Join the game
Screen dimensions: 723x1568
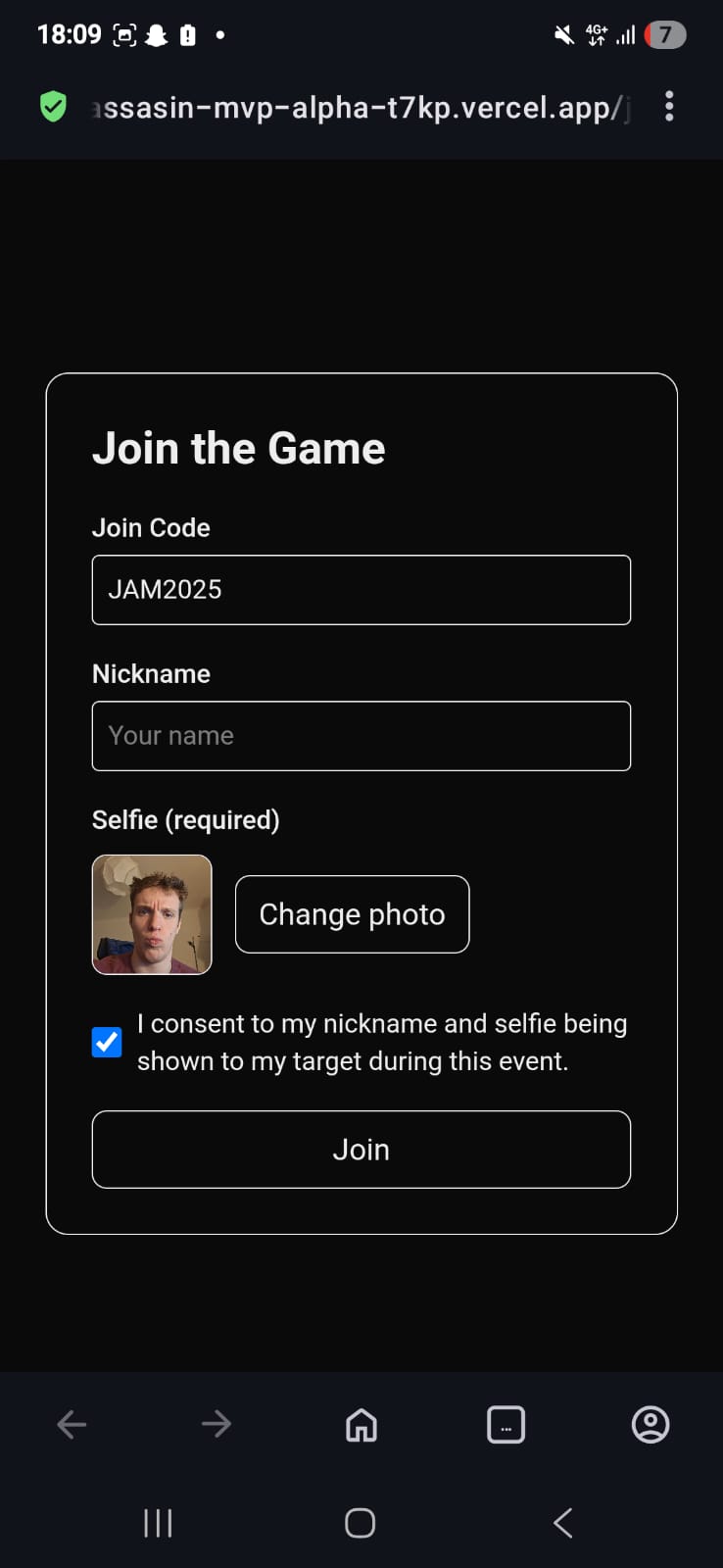pyautogui.click(x=361, y=1150)
